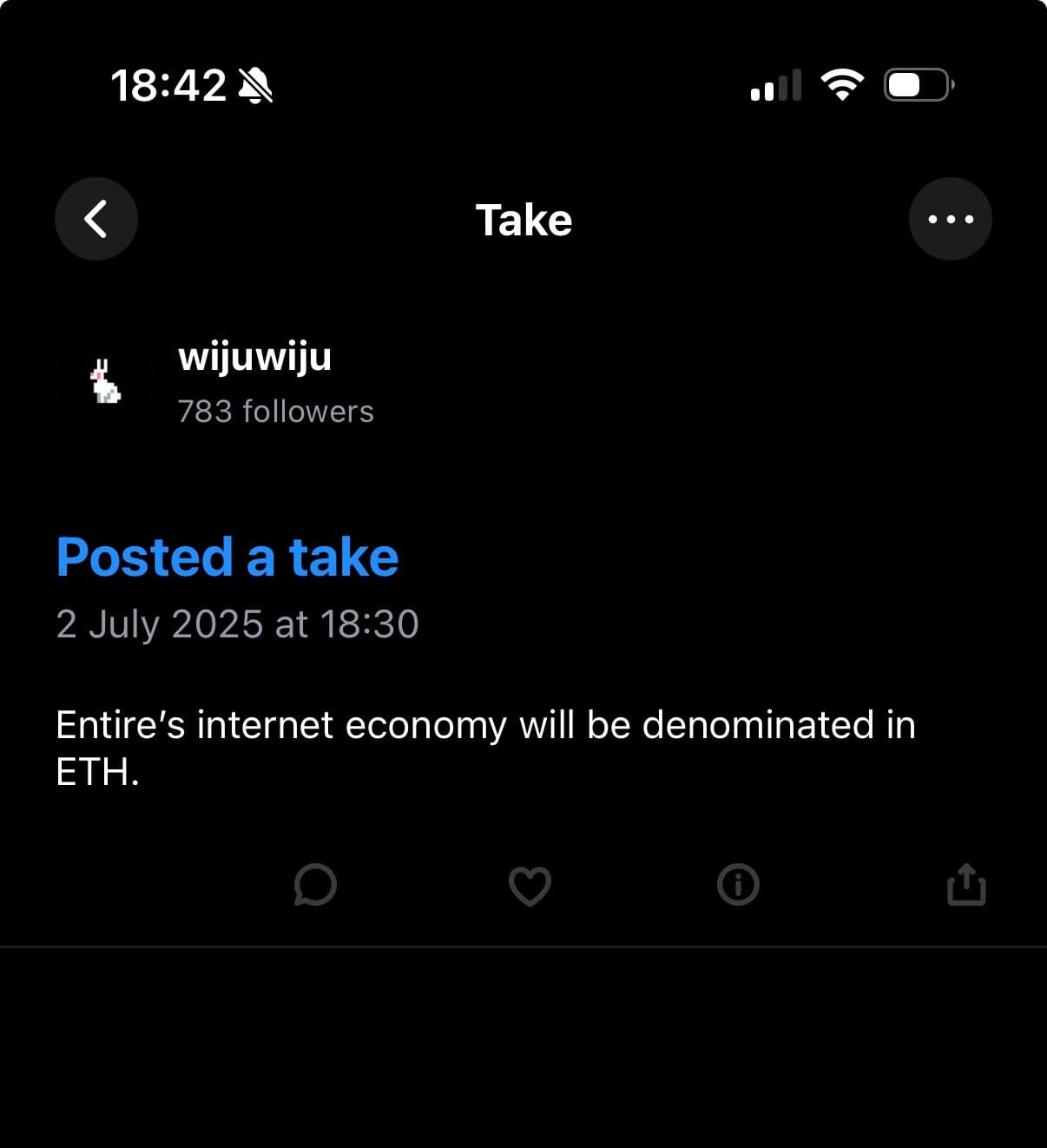
Task: Toggle the heart to like the post
Action: pyautogui.click(x=530, y=885)
